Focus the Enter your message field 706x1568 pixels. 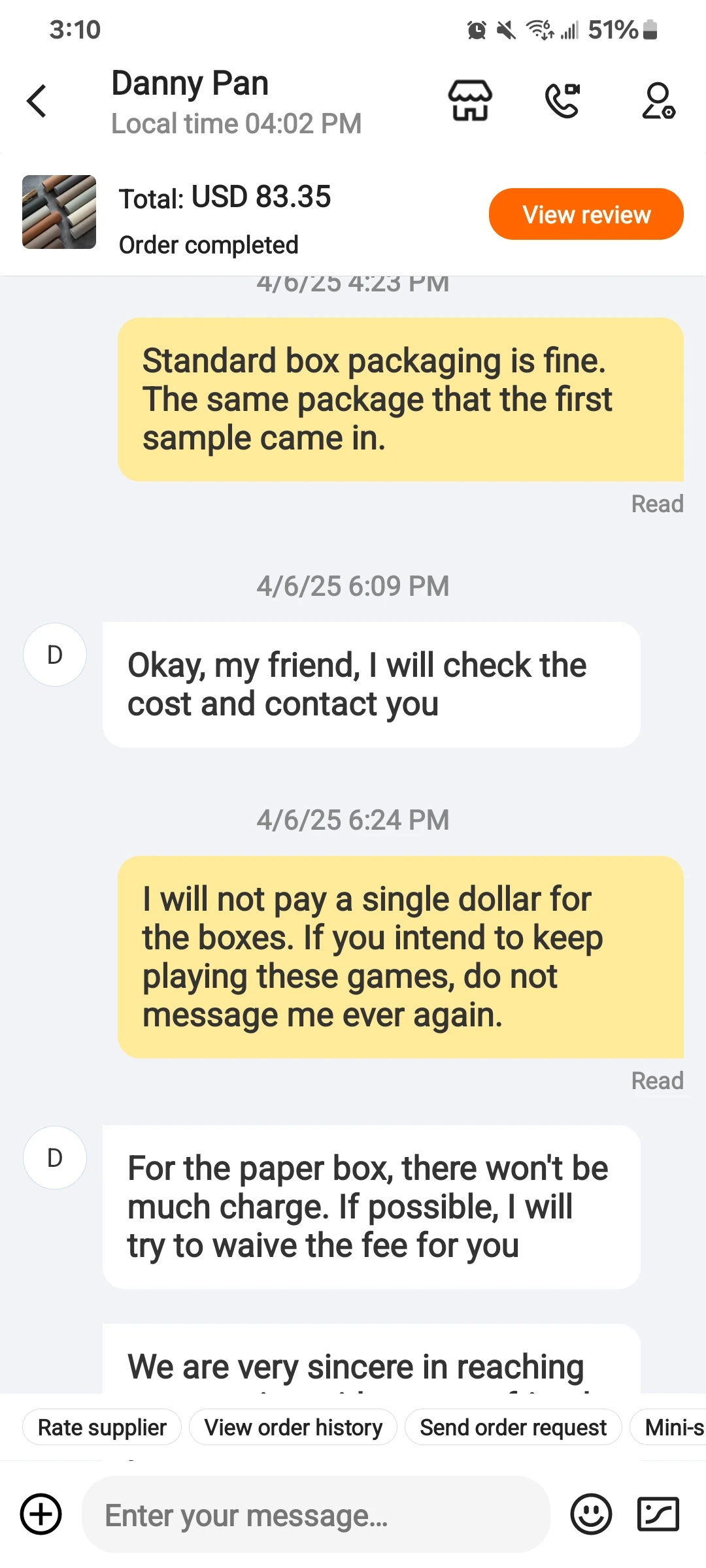click(316, 1514)
